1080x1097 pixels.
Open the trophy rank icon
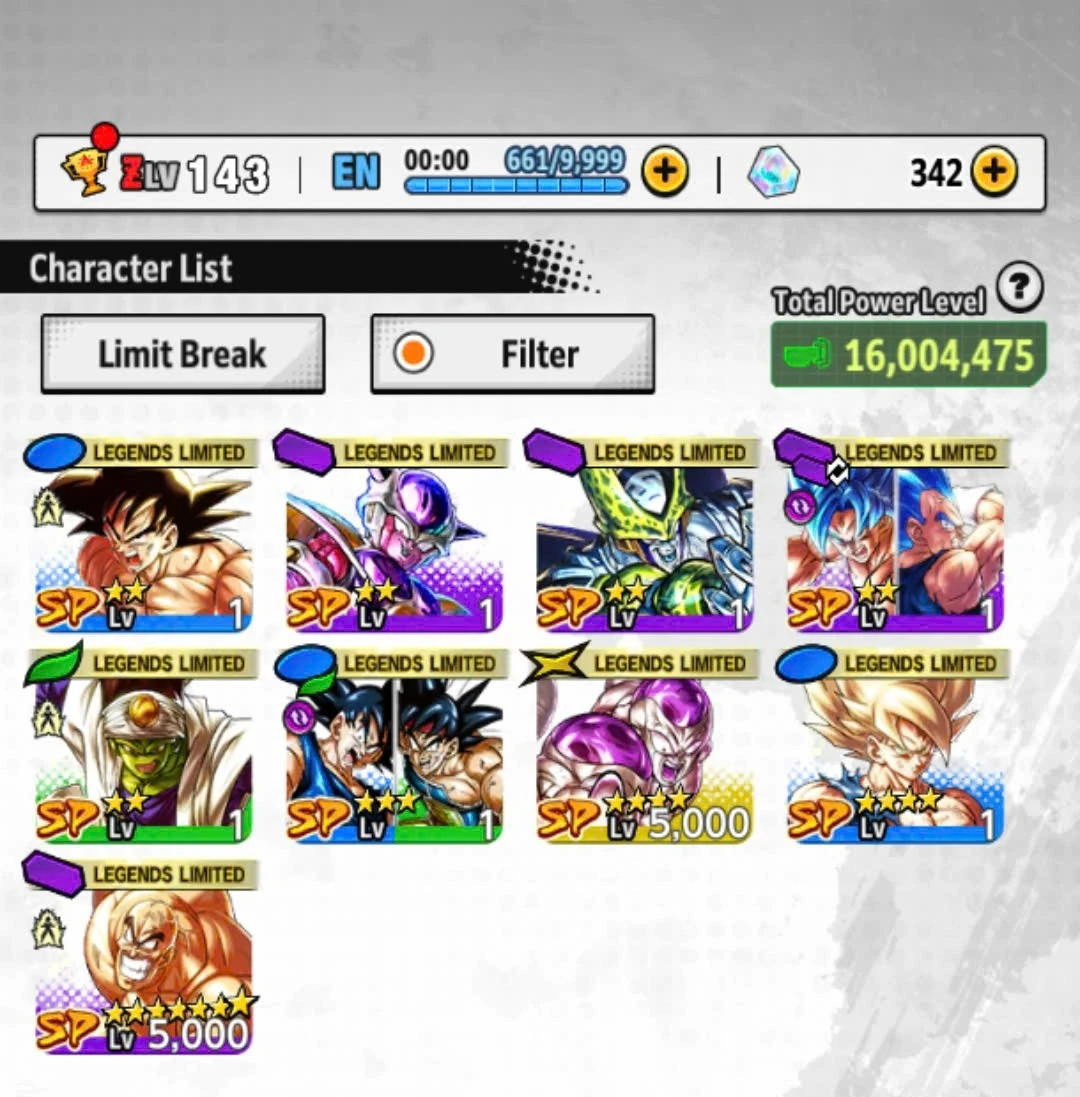tap(85, 172)
